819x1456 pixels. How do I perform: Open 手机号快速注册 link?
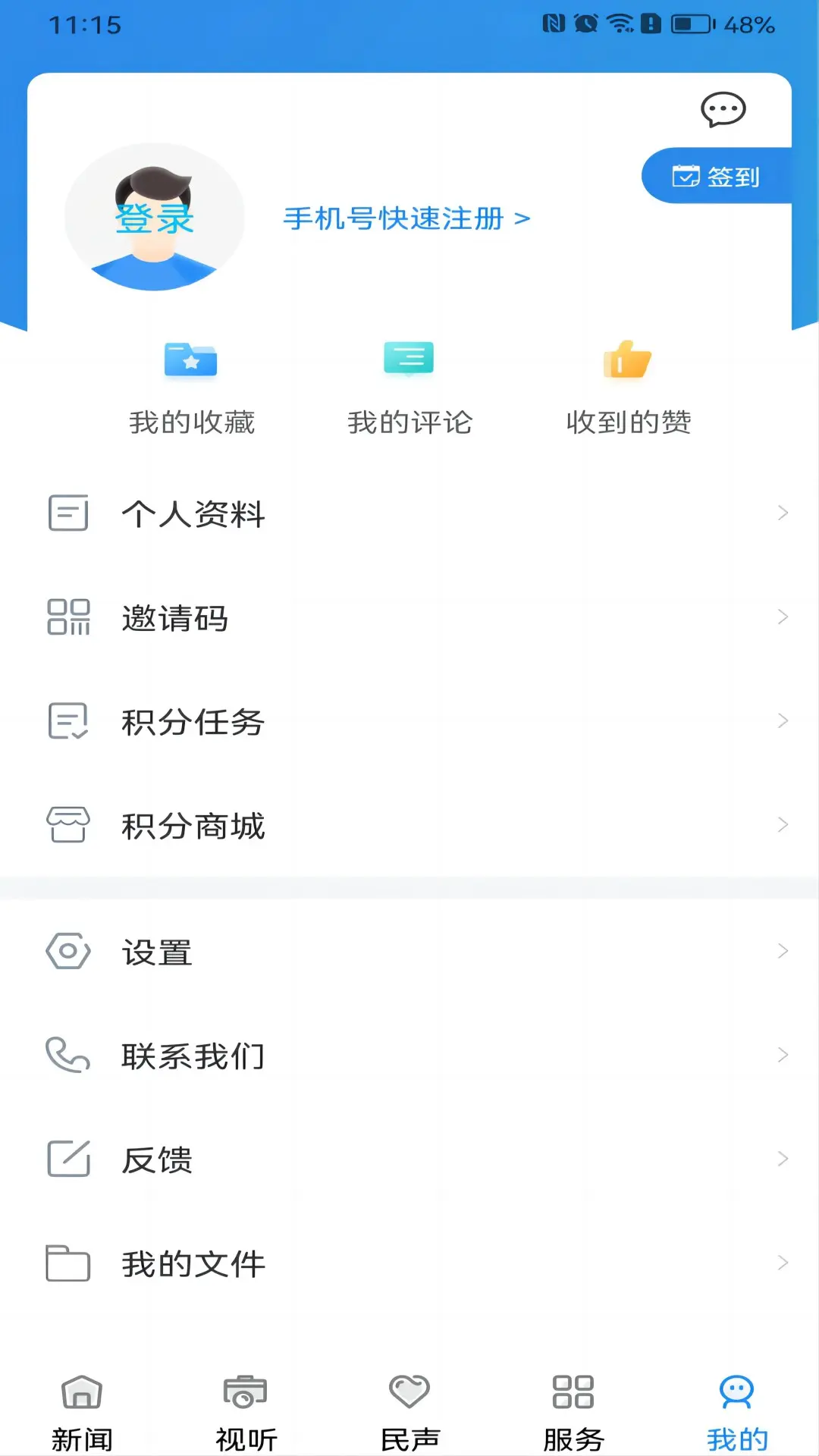pyautogui.click(x=406, y=218)
